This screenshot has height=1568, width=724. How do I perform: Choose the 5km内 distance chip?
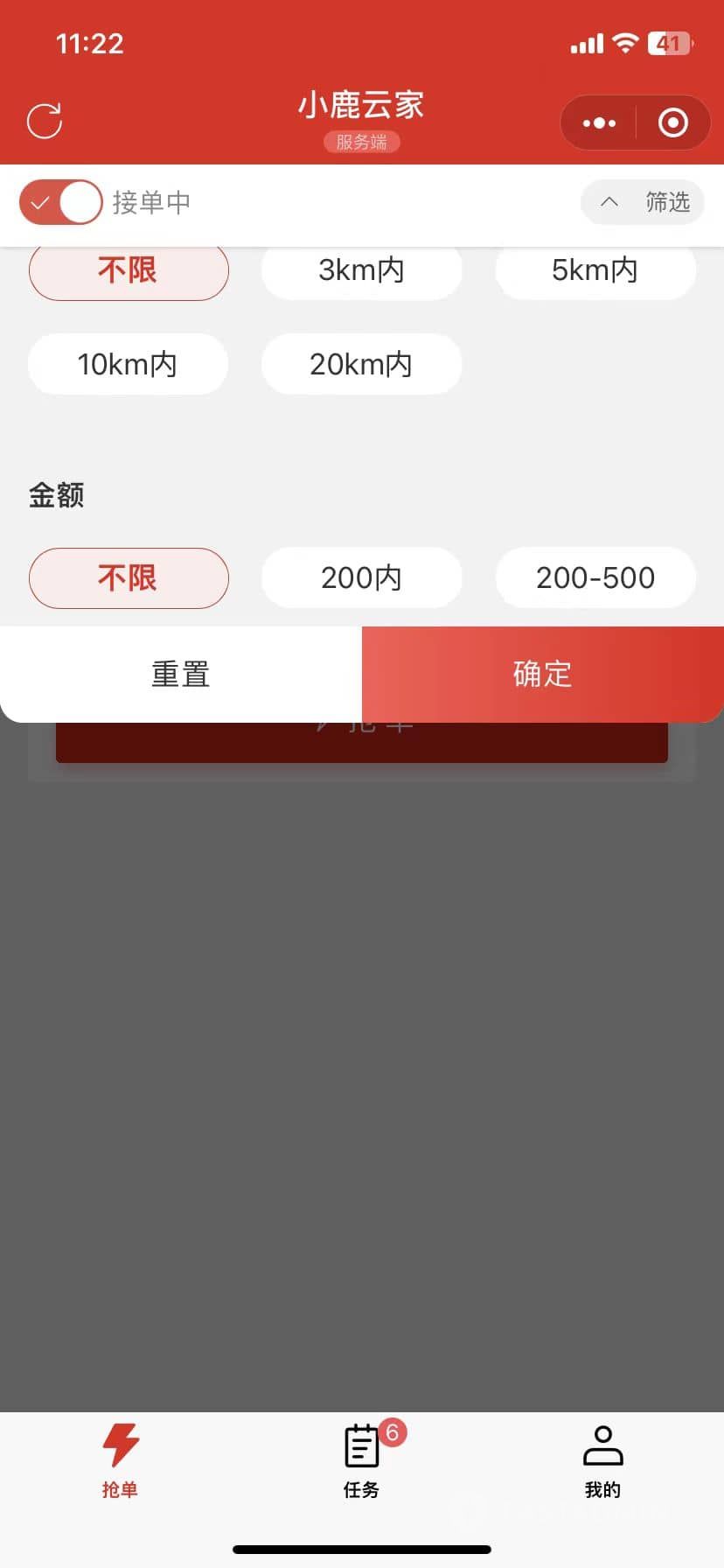[595, 270]
